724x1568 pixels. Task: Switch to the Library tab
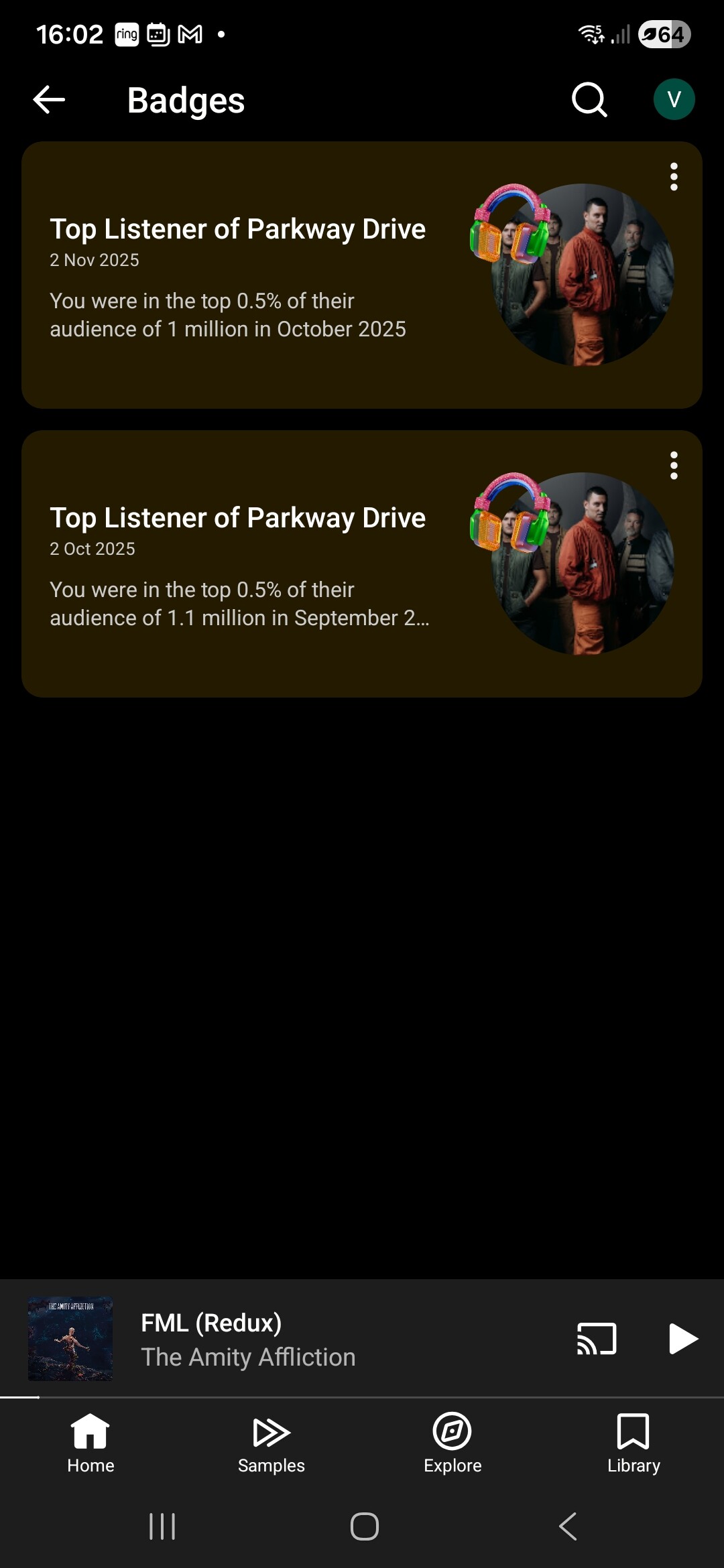click(633, 1444)
